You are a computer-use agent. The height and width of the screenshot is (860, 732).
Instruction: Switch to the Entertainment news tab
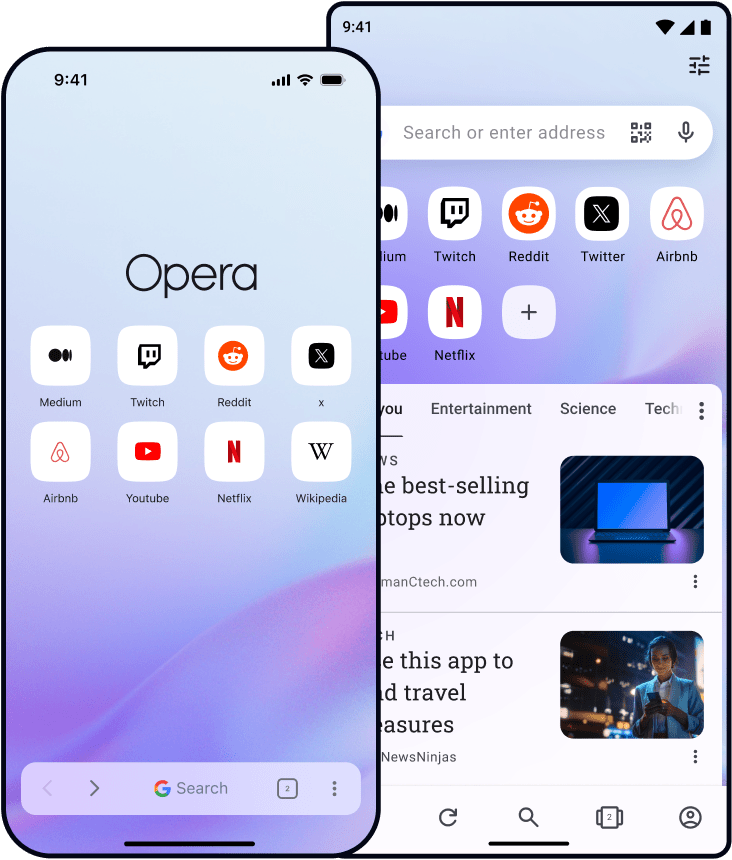coord(481,408)
